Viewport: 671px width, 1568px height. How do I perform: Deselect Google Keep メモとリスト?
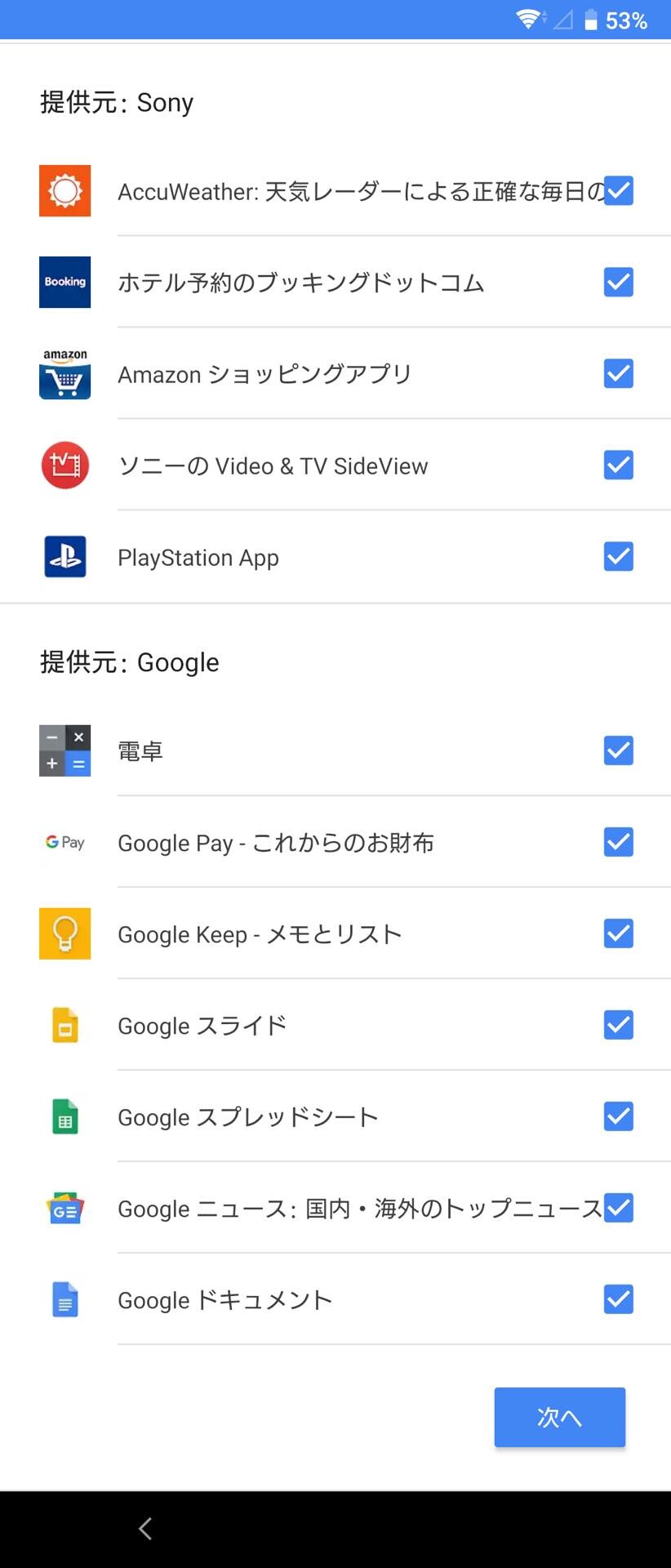click(619, 933)
